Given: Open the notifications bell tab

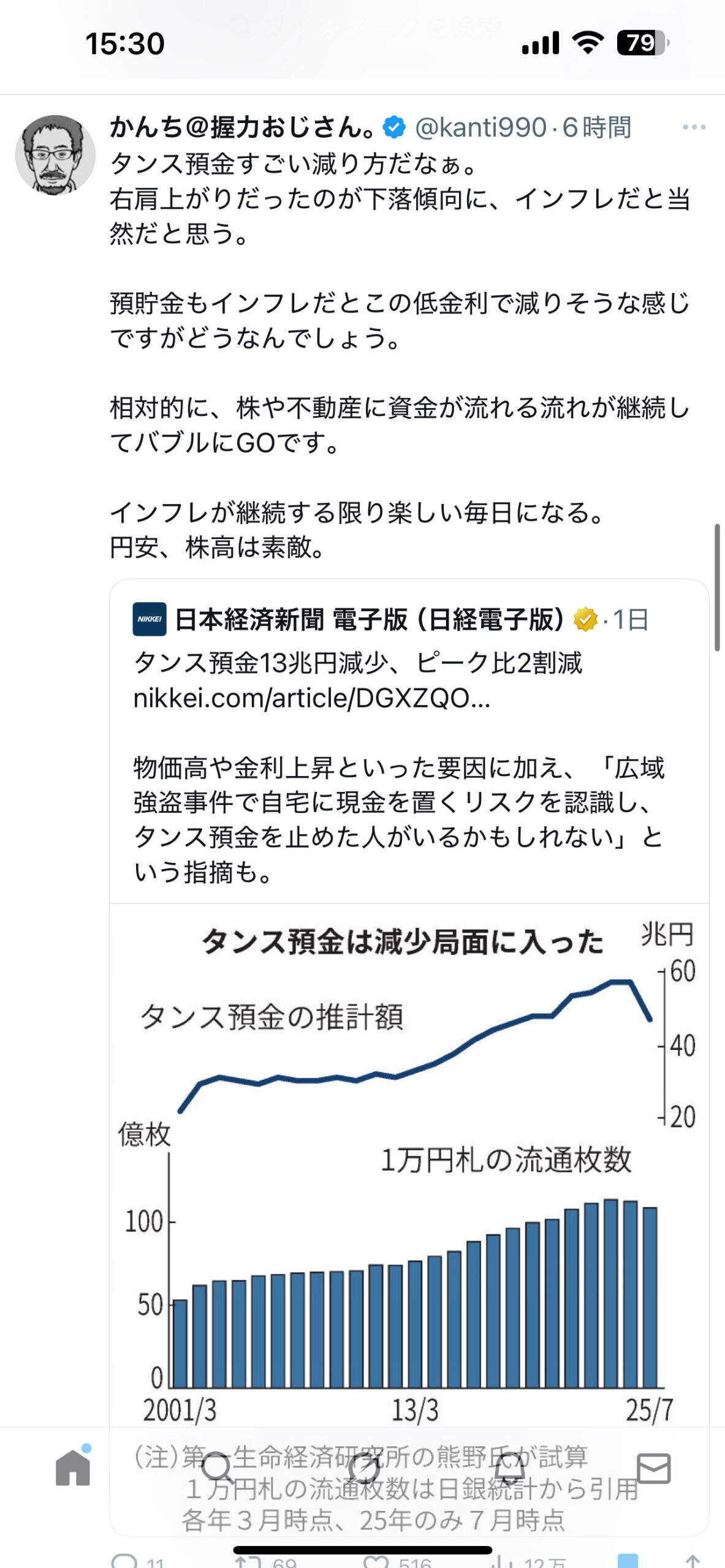Looking at the screenshot, I should click(509, 1469).
